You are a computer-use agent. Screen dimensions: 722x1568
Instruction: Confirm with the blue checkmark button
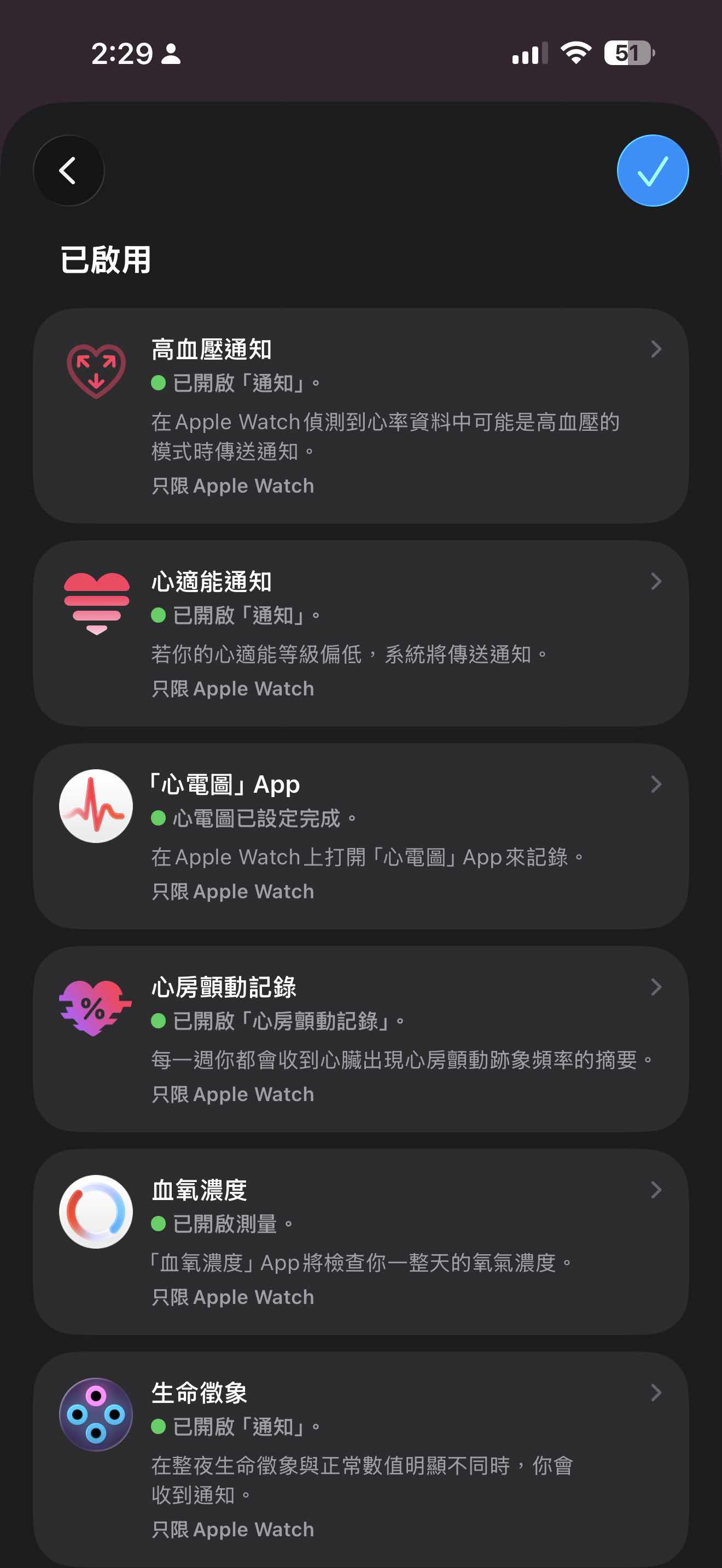[652, 171]
